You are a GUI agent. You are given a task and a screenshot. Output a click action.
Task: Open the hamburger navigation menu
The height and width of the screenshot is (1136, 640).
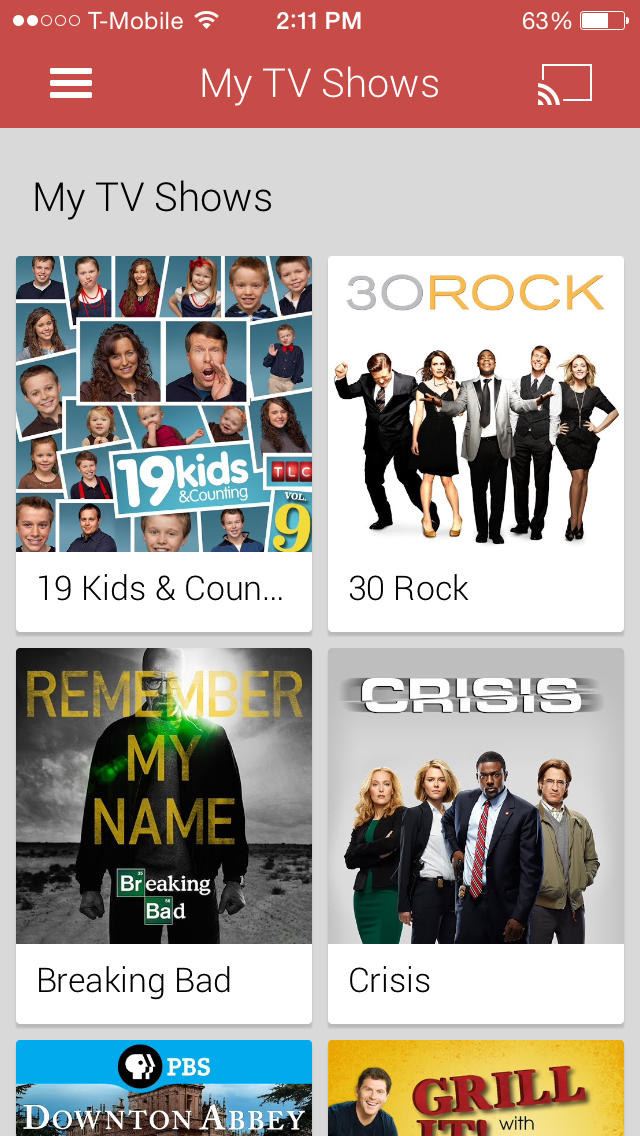(71, 84)
